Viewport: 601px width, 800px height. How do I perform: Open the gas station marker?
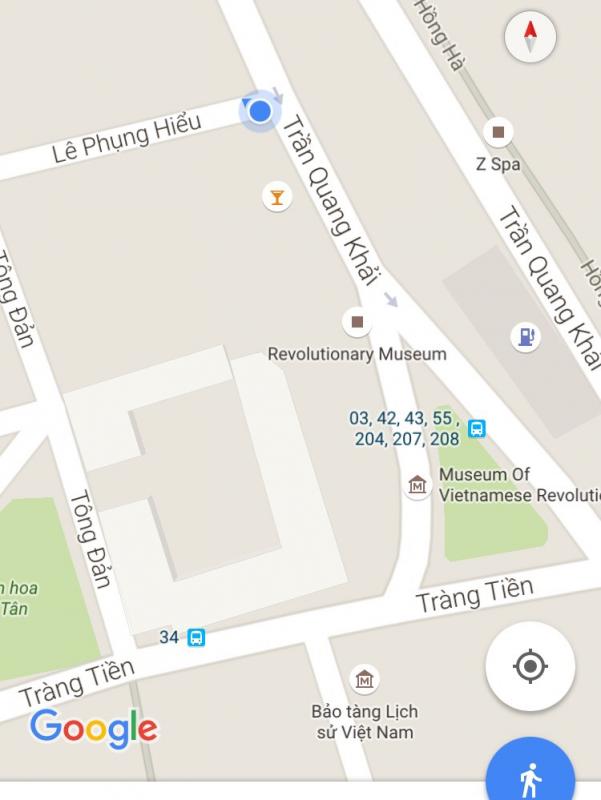[525, 337]
